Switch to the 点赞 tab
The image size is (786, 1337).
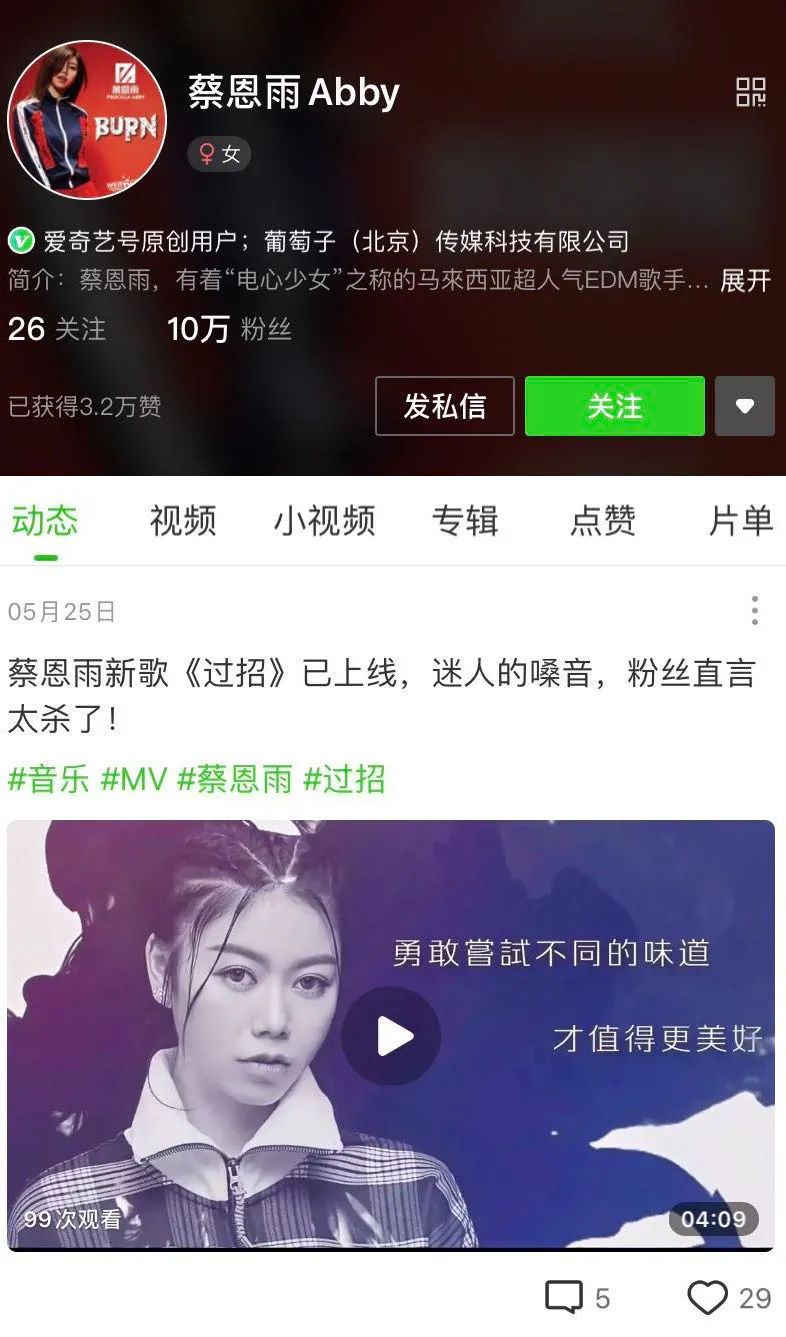(x=603, y=520)
